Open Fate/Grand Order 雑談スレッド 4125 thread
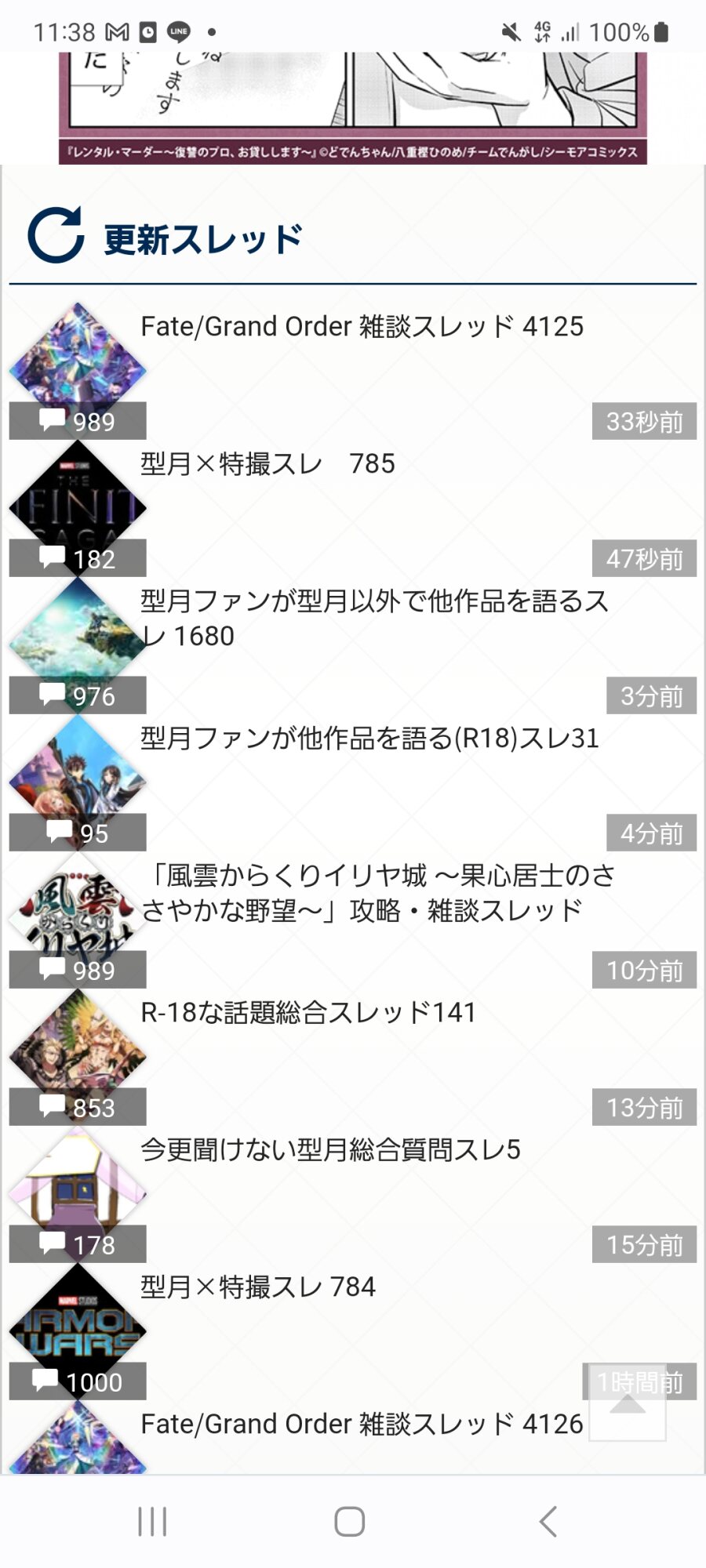 pos(362,327)
